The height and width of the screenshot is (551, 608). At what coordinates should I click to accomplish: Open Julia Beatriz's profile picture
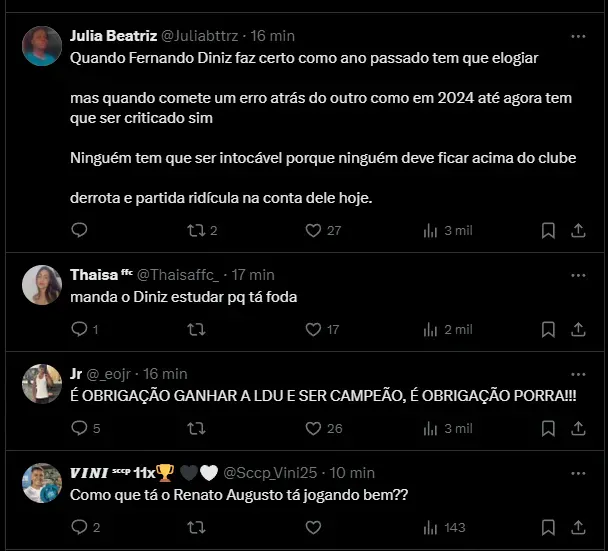point(42,46)
